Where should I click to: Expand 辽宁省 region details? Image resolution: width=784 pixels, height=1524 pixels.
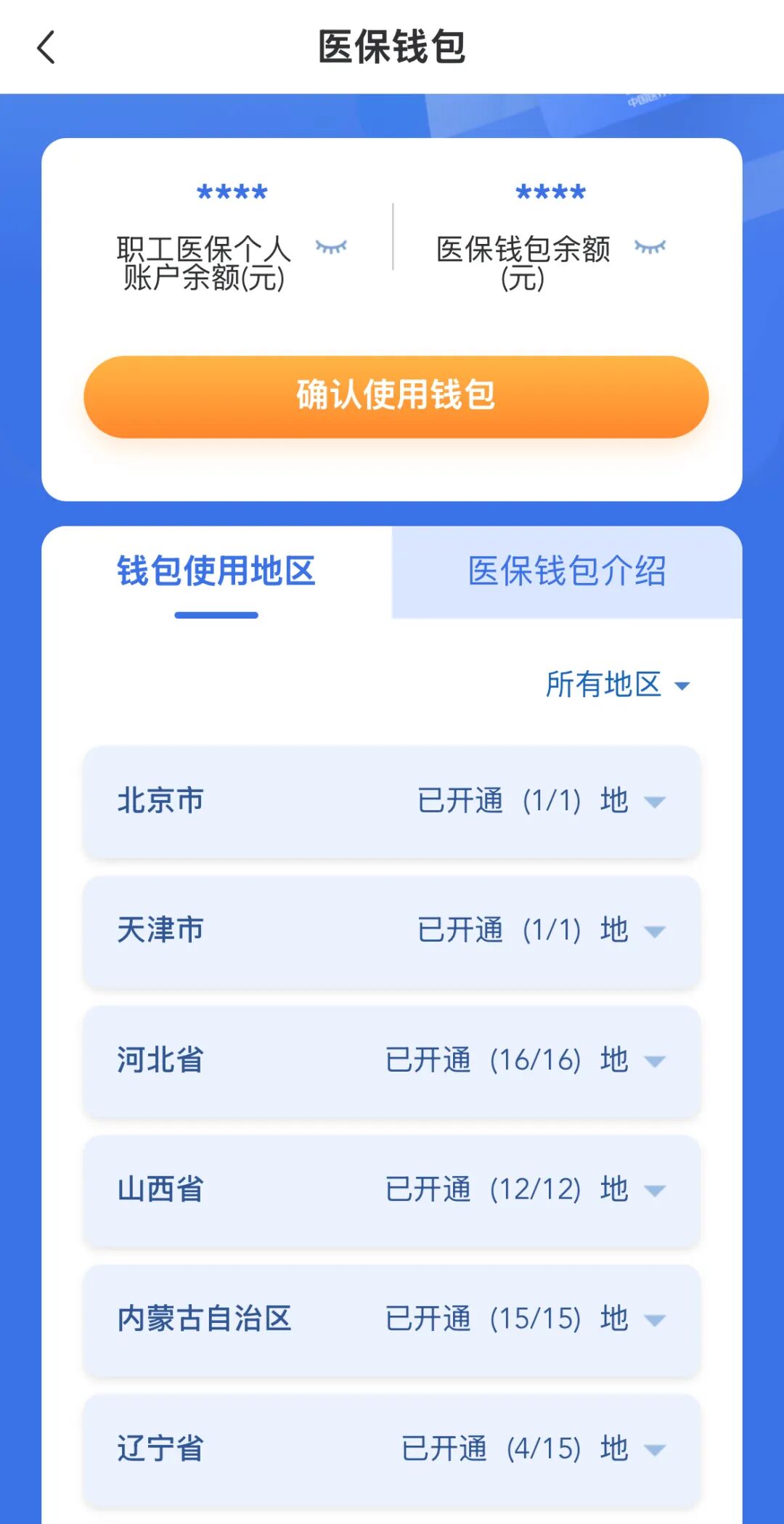[654, 1450]
